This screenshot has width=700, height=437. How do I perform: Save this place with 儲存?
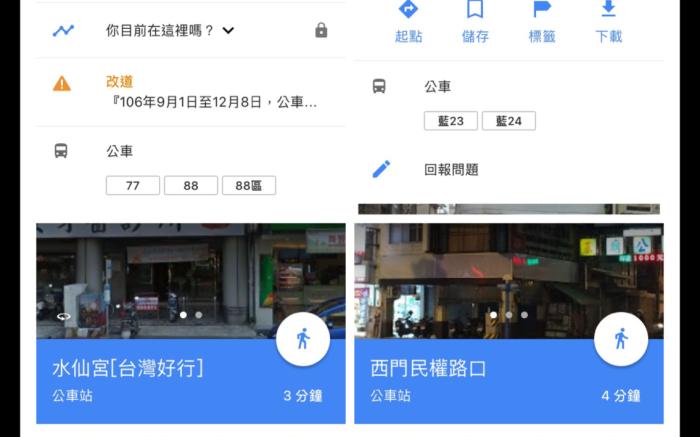tap(475, 22)
